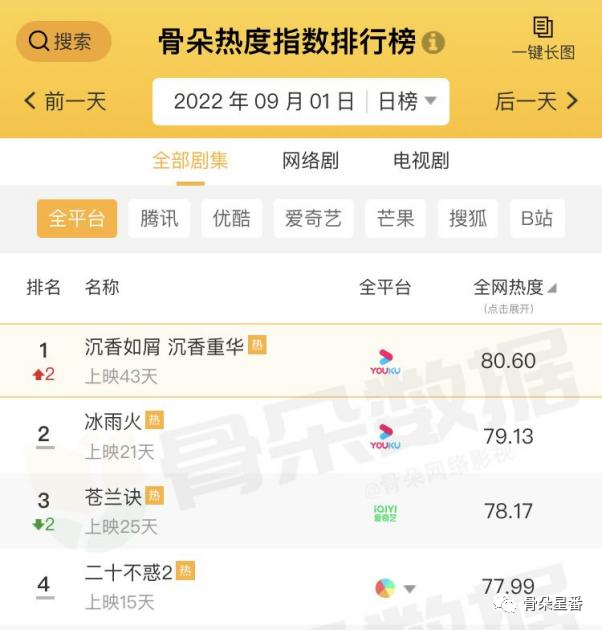
Task: Open the date picker 2022年09月01日
Action: [264, 101]
